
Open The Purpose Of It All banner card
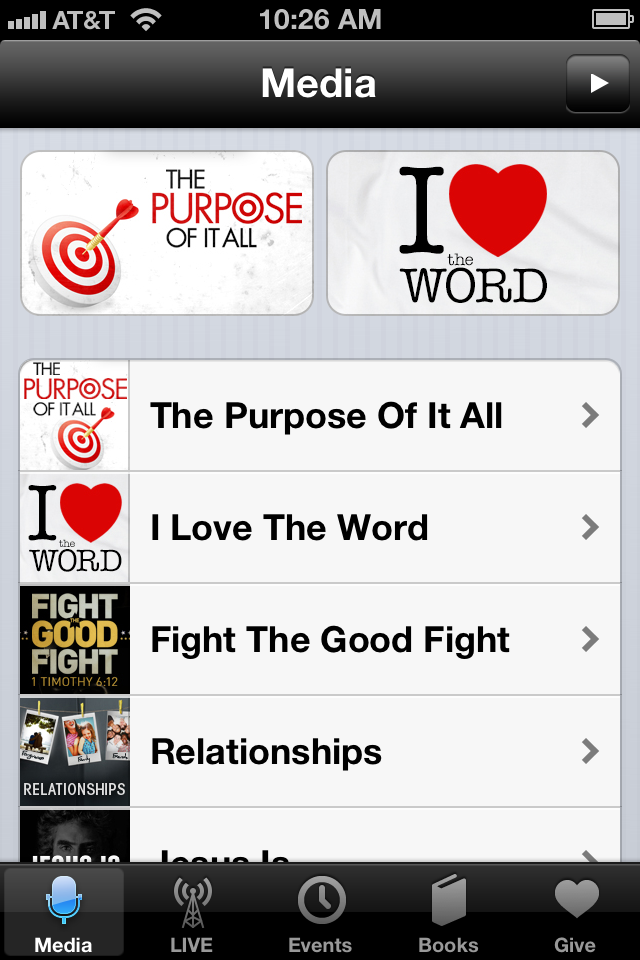click(x=167, y=233)
